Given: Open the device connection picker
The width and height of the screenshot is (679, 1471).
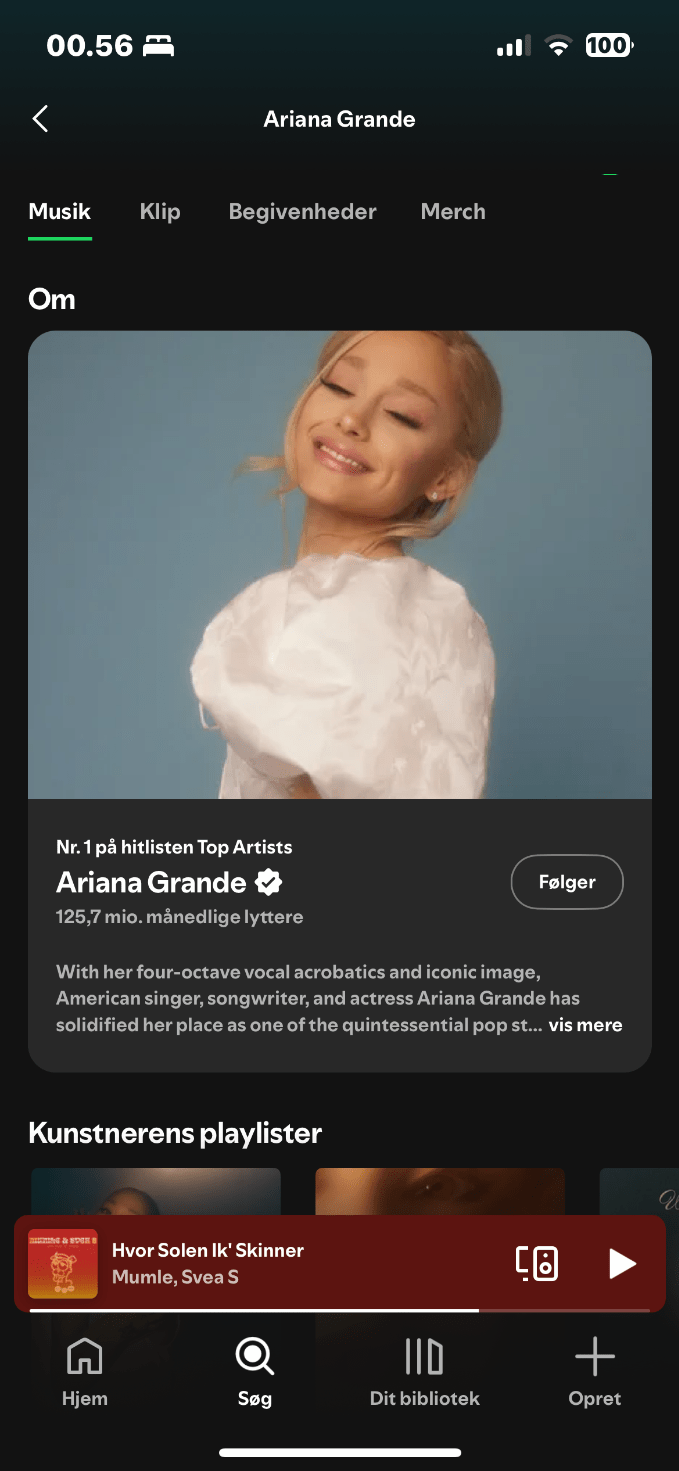Looking at the screenshot, I should [x=537, y=1263].
